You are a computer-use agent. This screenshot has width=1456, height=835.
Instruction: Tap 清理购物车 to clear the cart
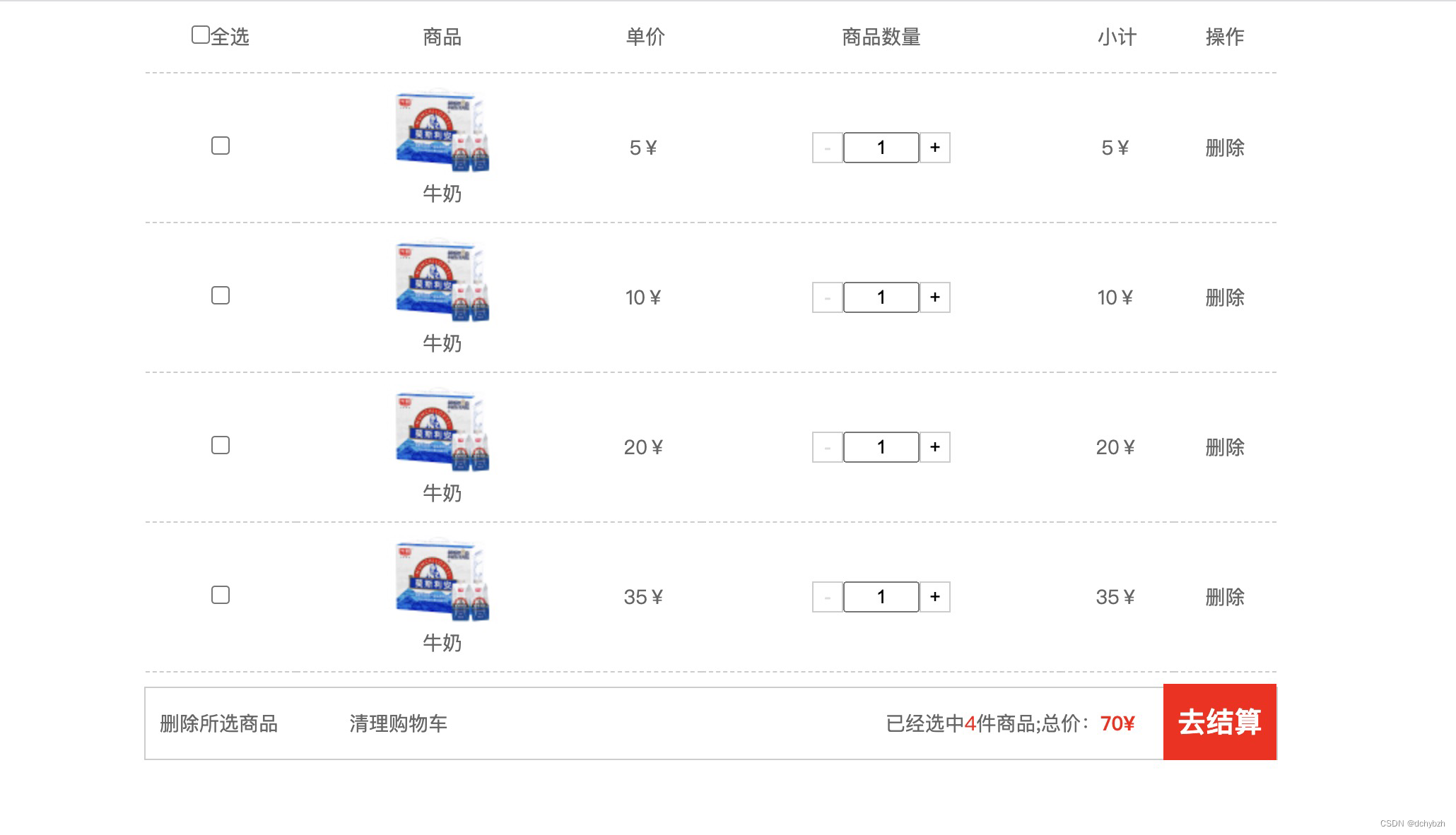(x=398, y=723)
